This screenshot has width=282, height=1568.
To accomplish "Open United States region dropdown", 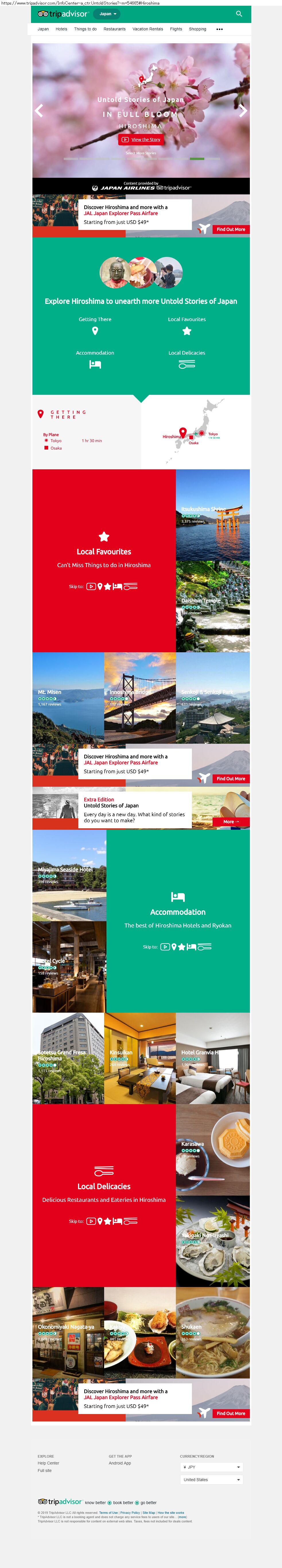I will (212, 1479).
